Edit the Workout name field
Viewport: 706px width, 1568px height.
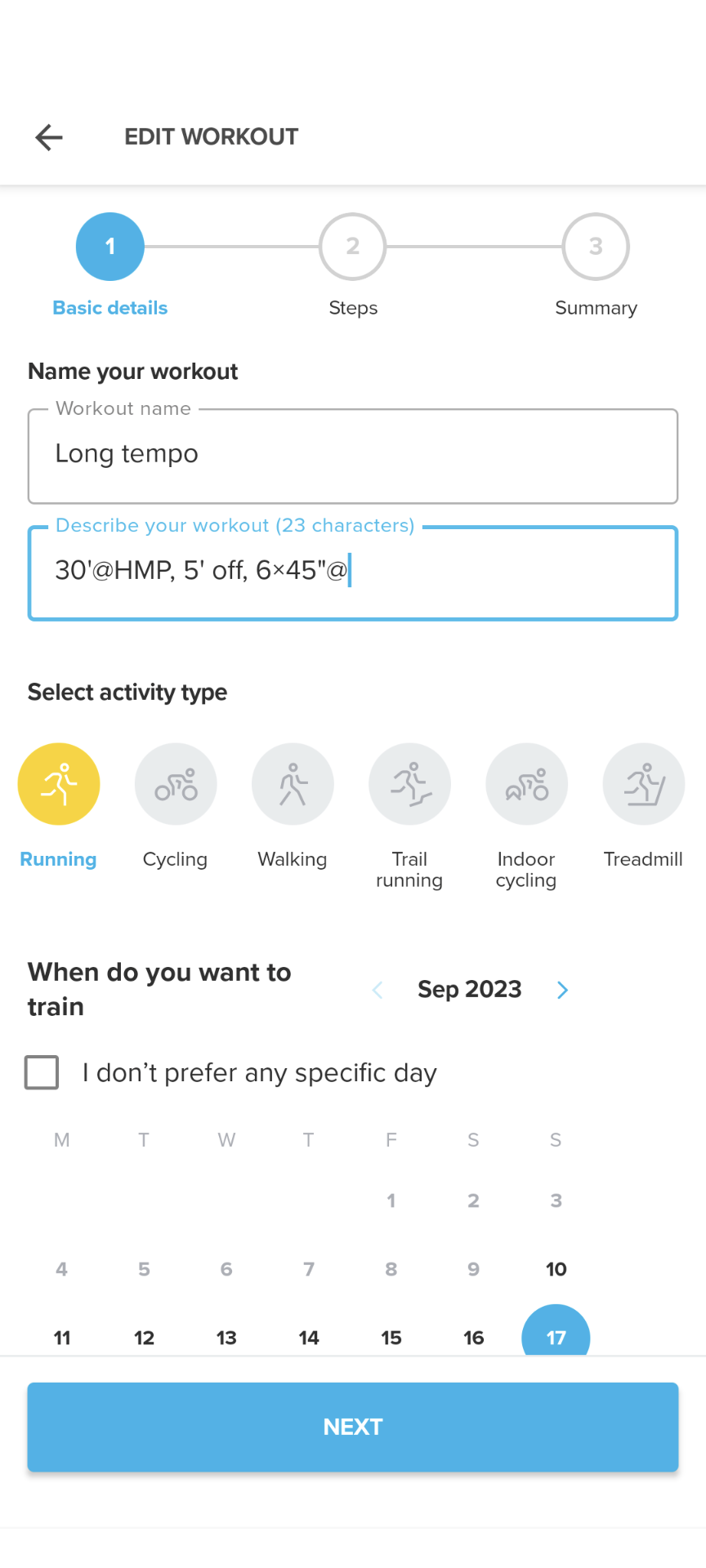click(353, 456)
